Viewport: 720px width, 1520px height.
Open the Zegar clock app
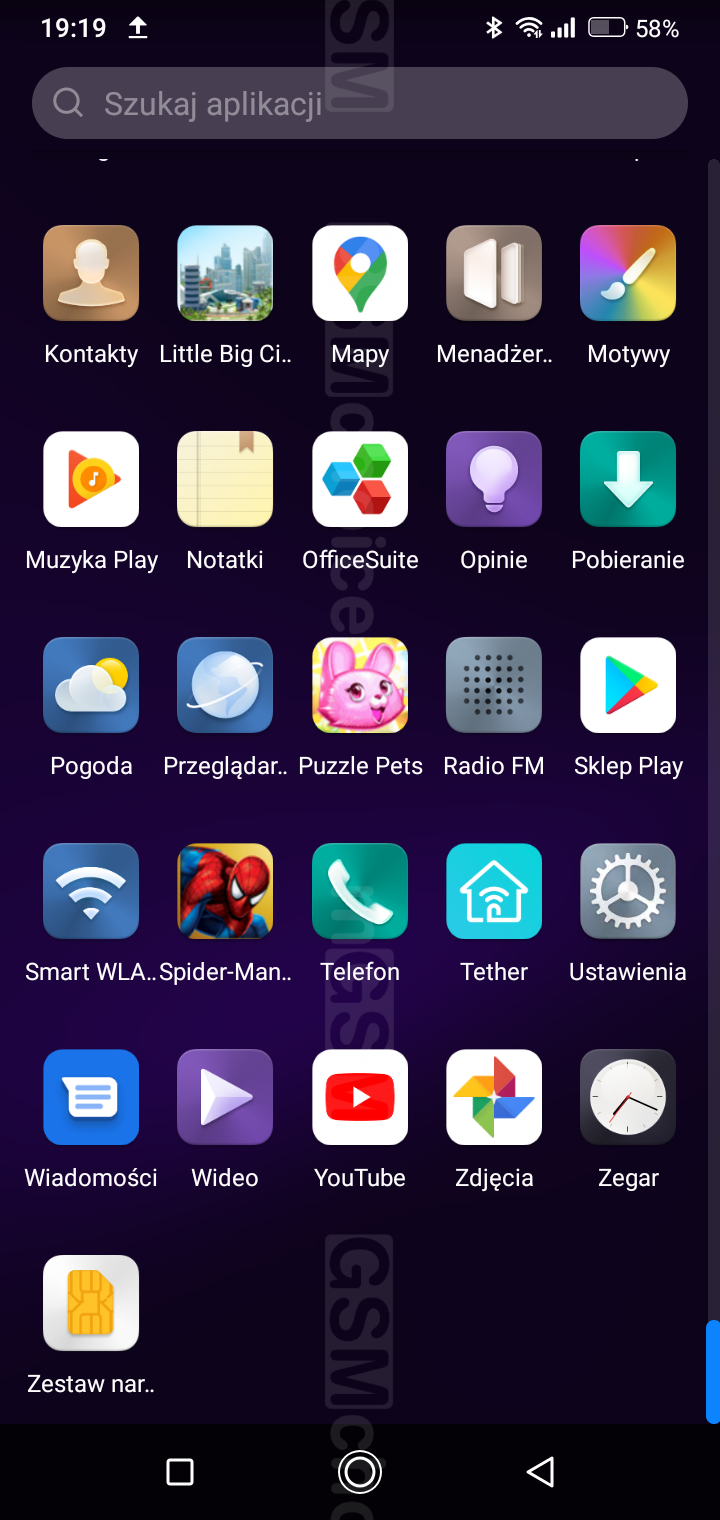point(628,1097)
